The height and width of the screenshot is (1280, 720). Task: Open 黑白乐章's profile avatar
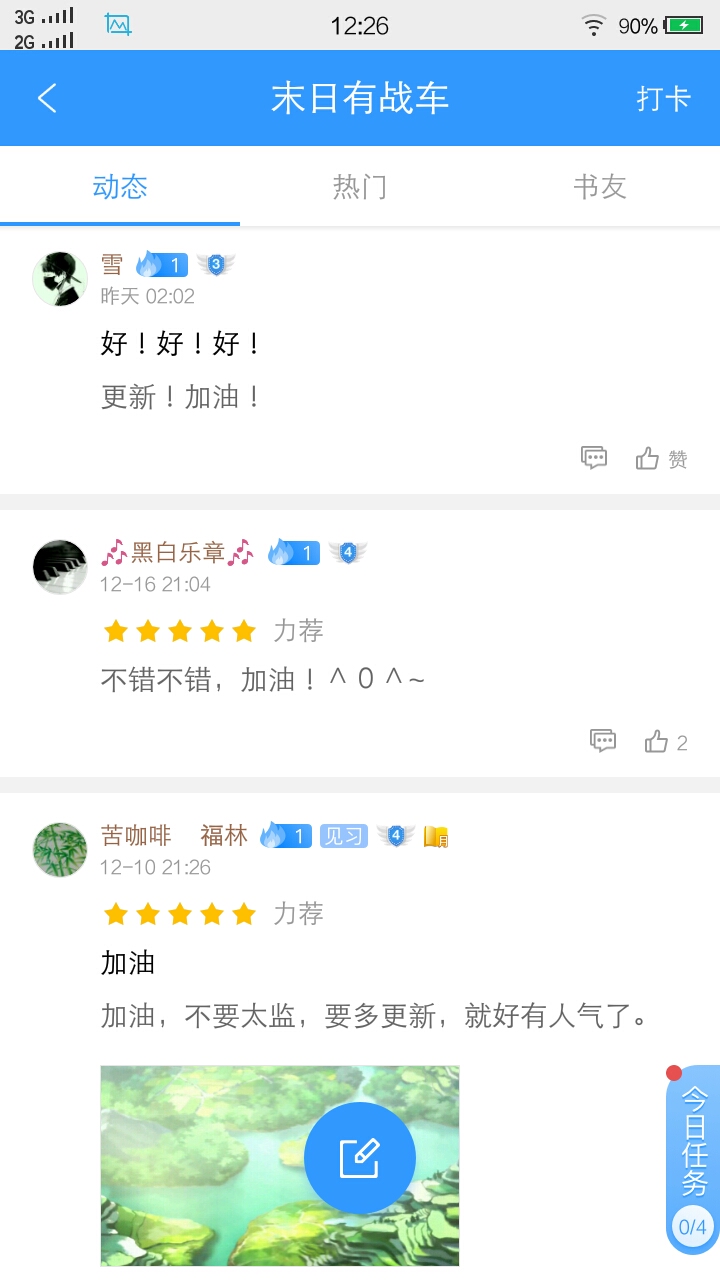click(60, 567)
